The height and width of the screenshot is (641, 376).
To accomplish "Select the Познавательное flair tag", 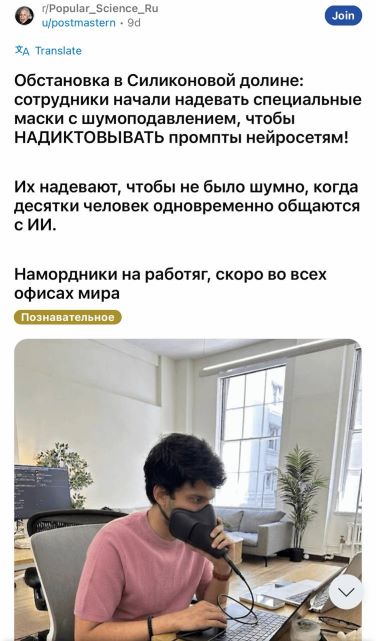I will click(68, 317).
